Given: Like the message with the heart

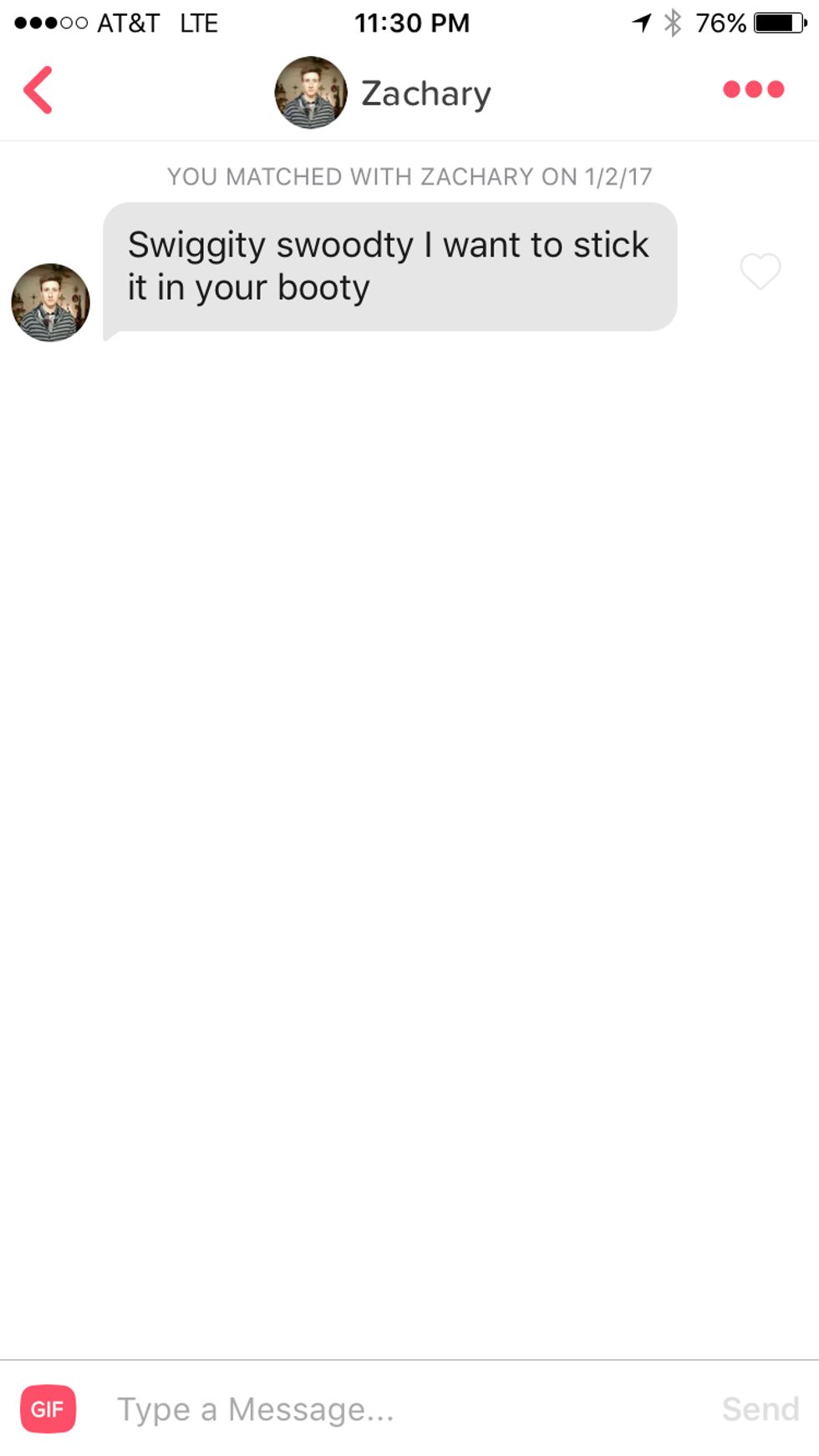Looking at the screenshot, I should click(760, 271).
